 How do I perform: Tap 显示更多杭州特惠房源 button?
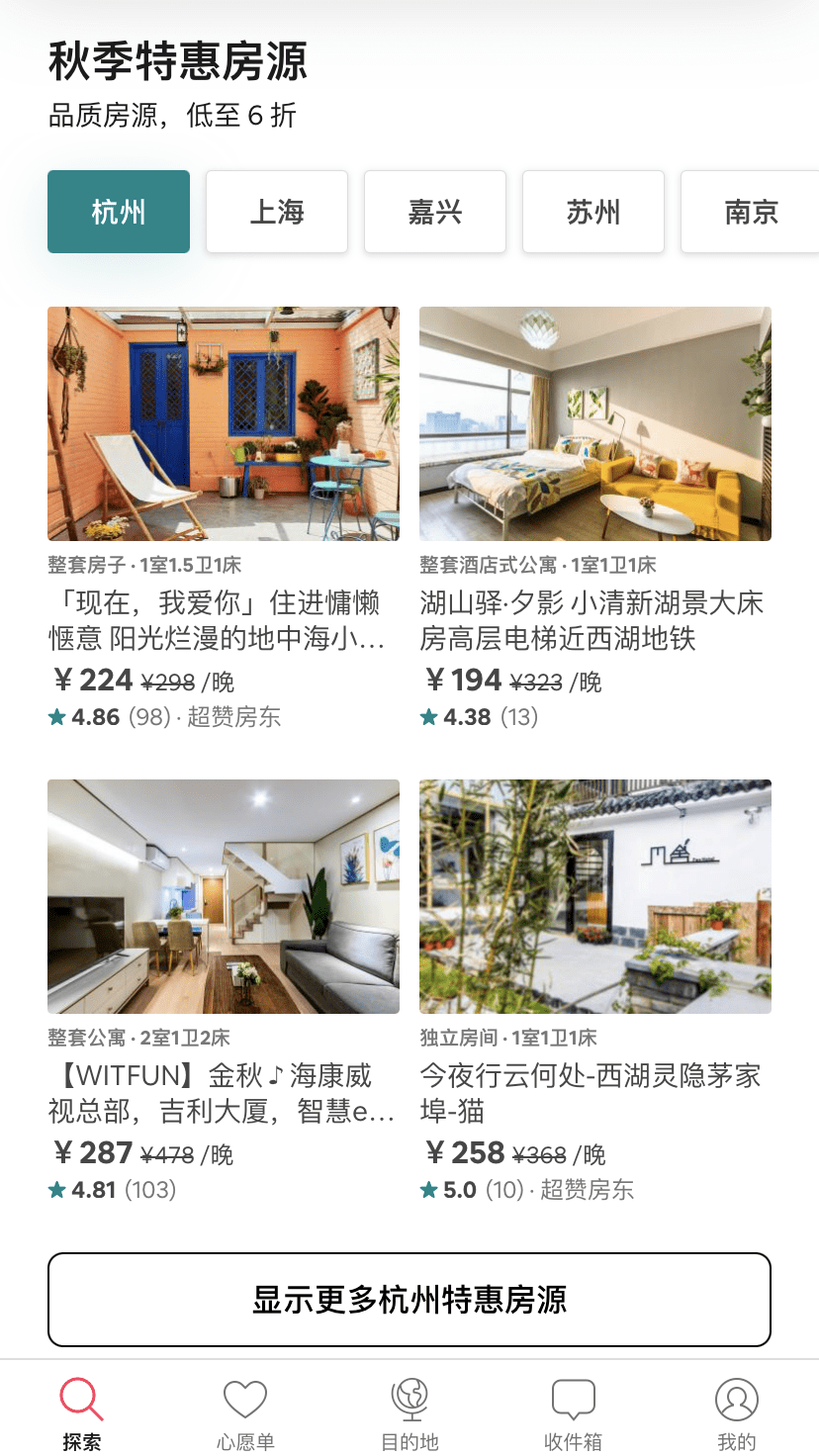click(409, 1300)
